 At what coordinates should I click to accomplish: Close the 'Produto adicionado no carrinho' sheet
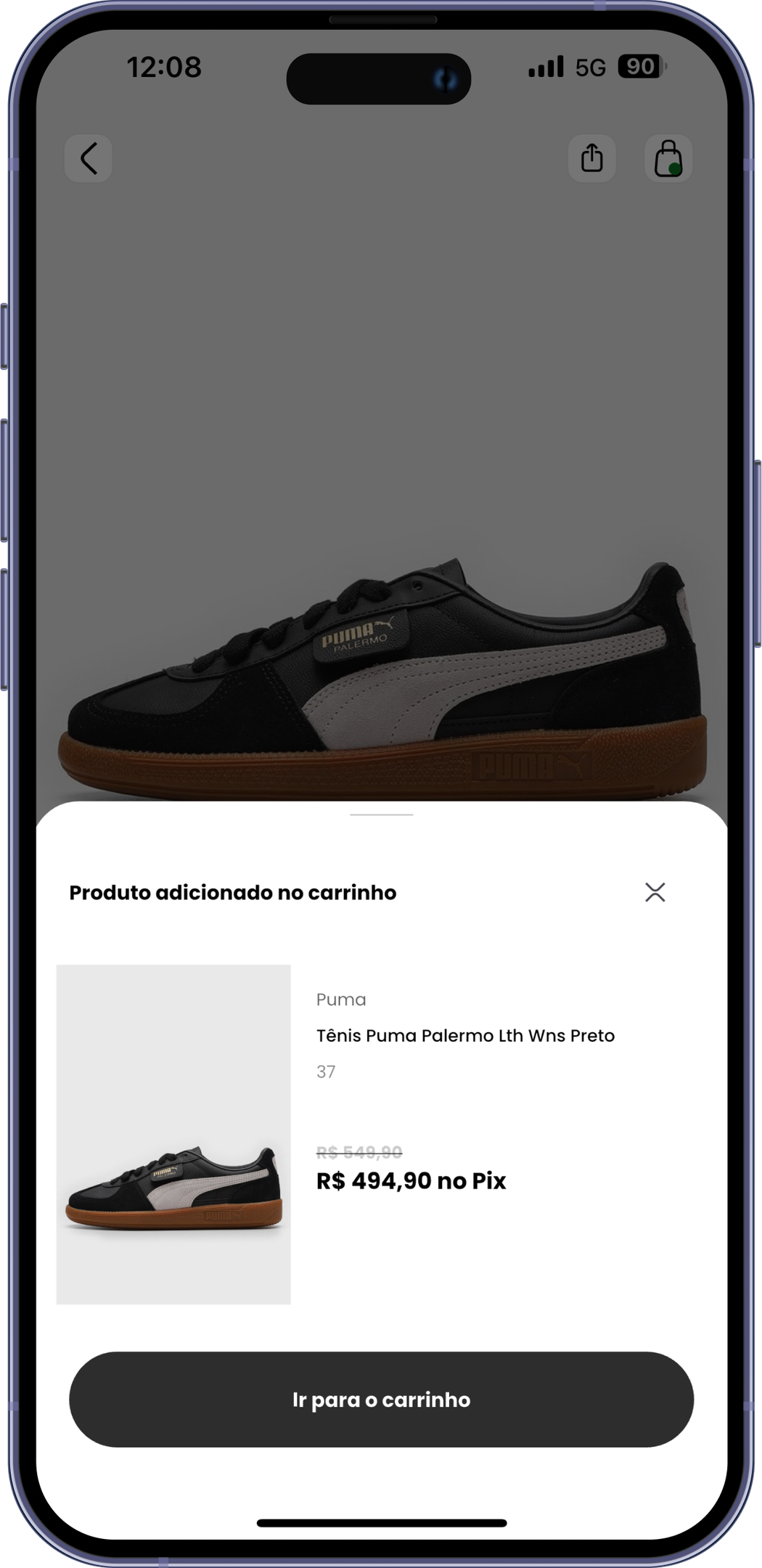click(655, 892)
